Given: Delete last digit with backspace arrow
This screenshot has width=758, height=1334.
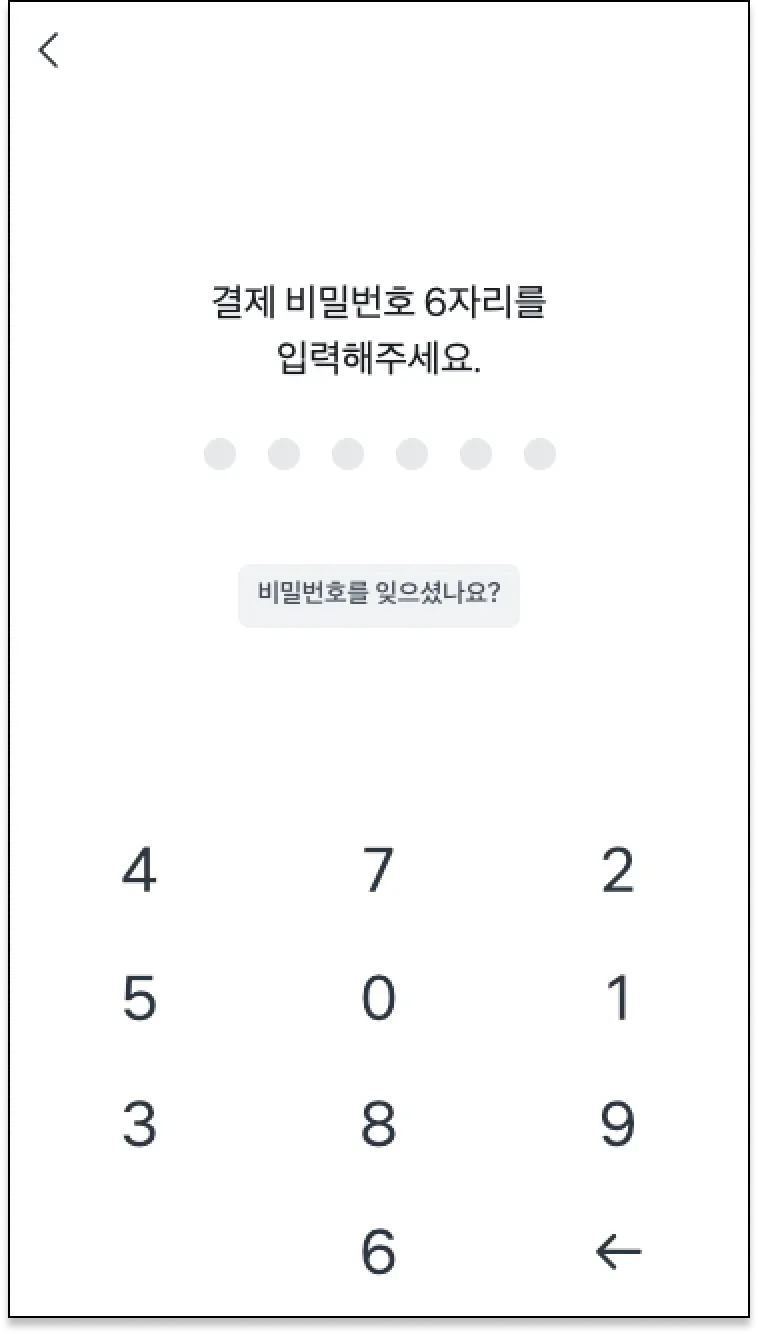Looking at the screenshot, I should [618, 1251].
